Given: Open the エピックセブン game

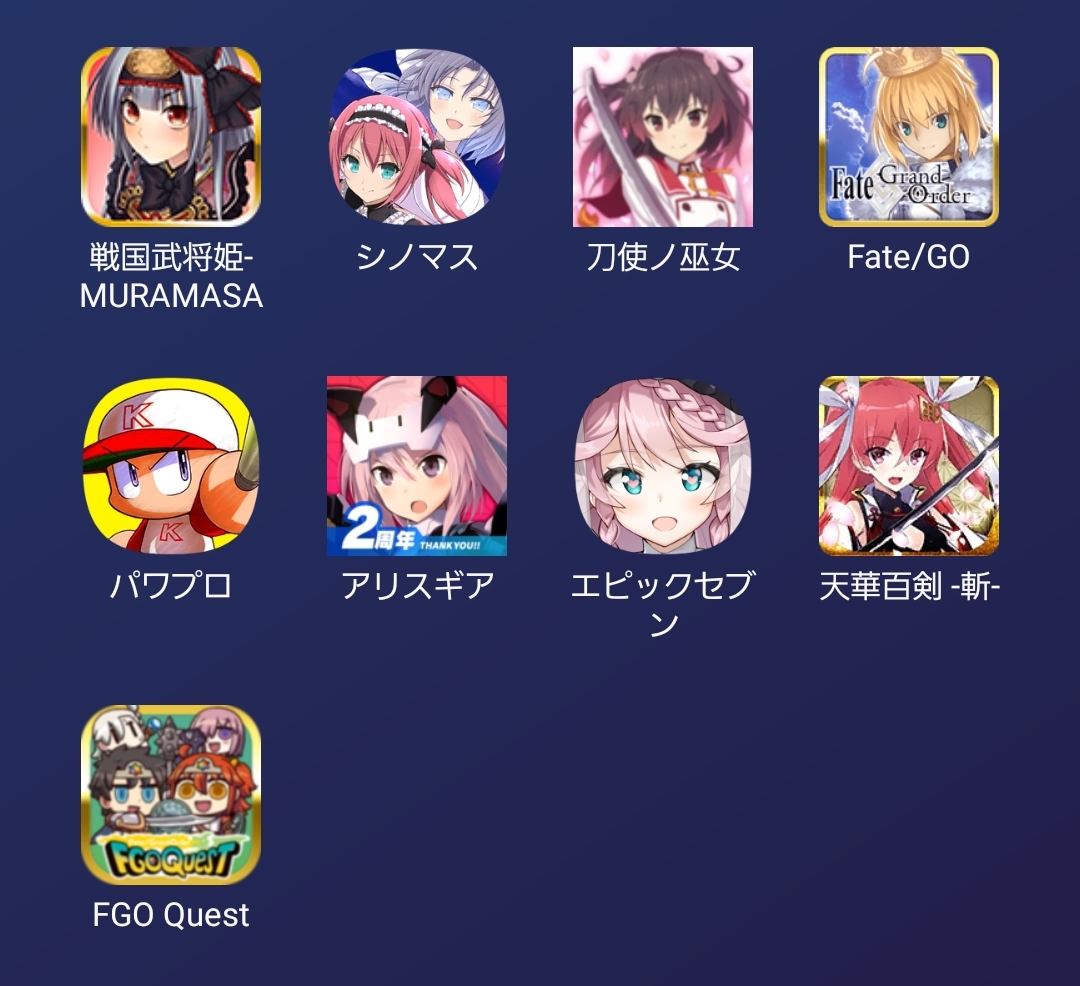Looking at the screenshot, I should [663, 466].
